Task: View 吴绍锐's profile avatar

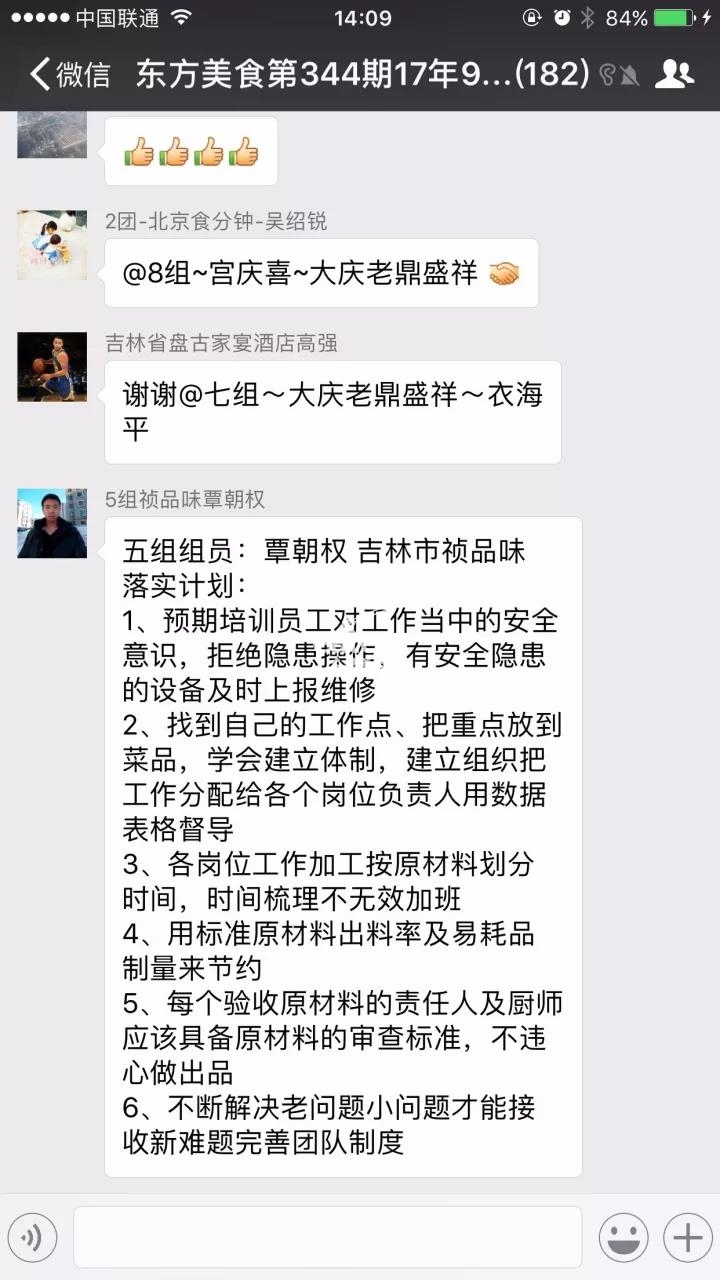Action: pyautogui.click(x=52, y=245)
